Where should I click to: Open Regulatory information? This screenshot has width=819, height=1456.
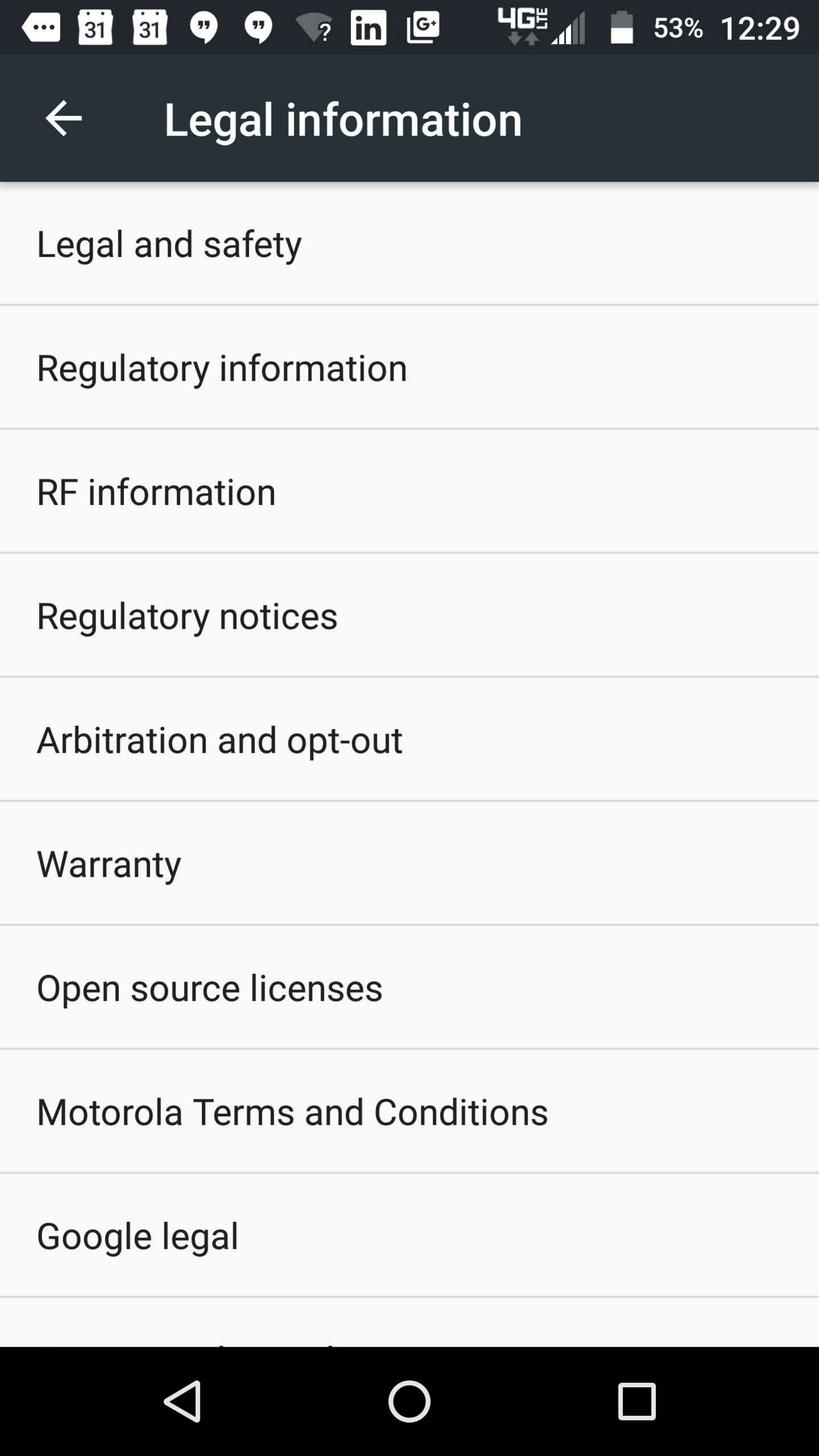(222, 368)
